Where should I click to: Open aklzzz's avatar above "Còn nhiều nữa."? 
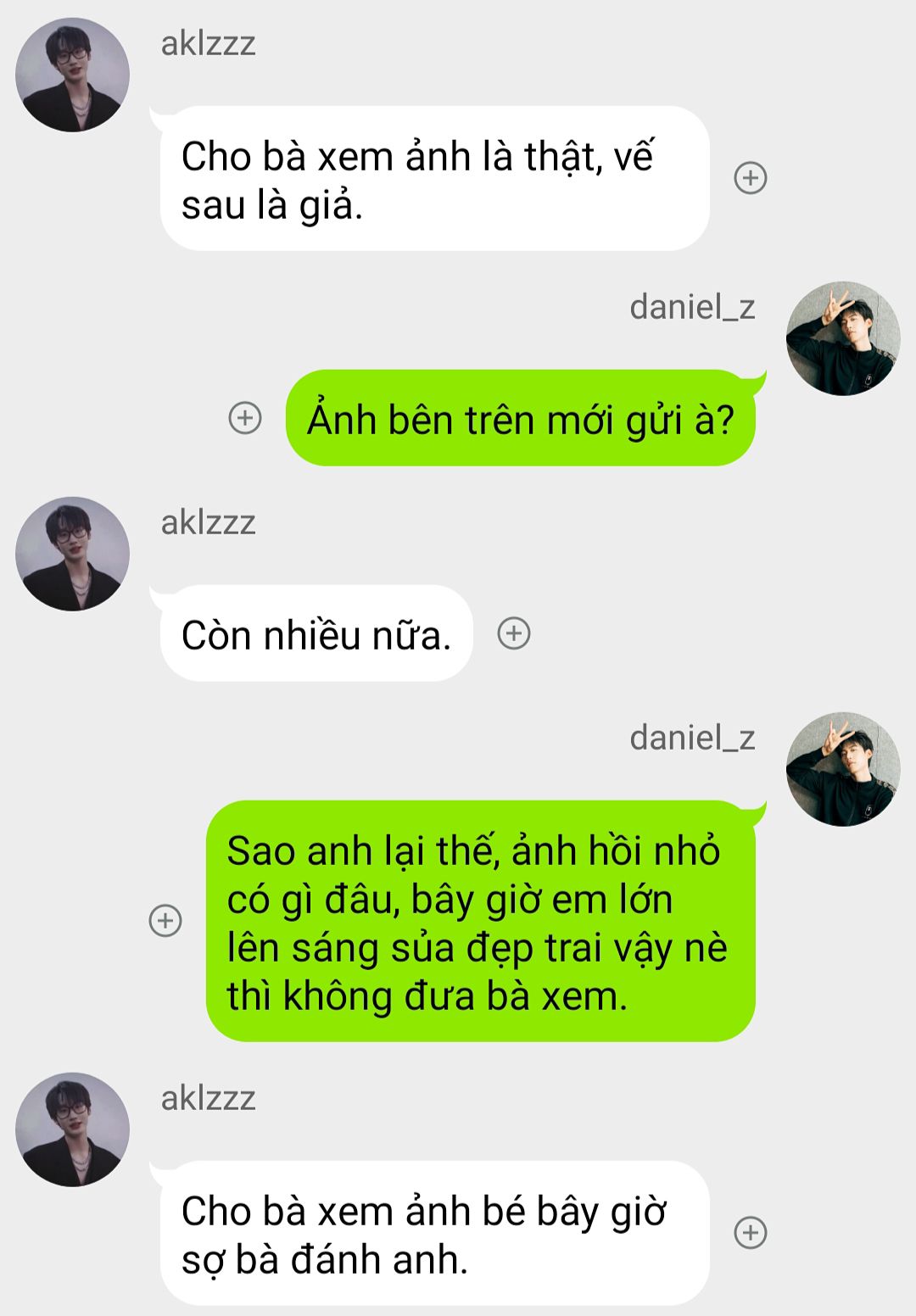pyautogui.click(x=73, y=554)
